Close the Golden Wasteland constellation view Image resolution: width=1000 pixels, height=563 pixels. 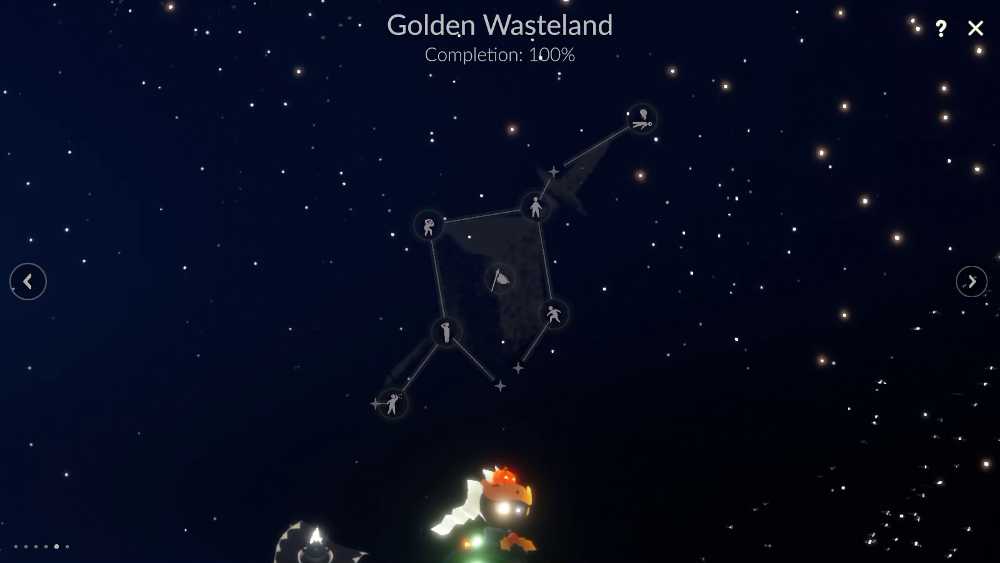(x=975, y=29)
